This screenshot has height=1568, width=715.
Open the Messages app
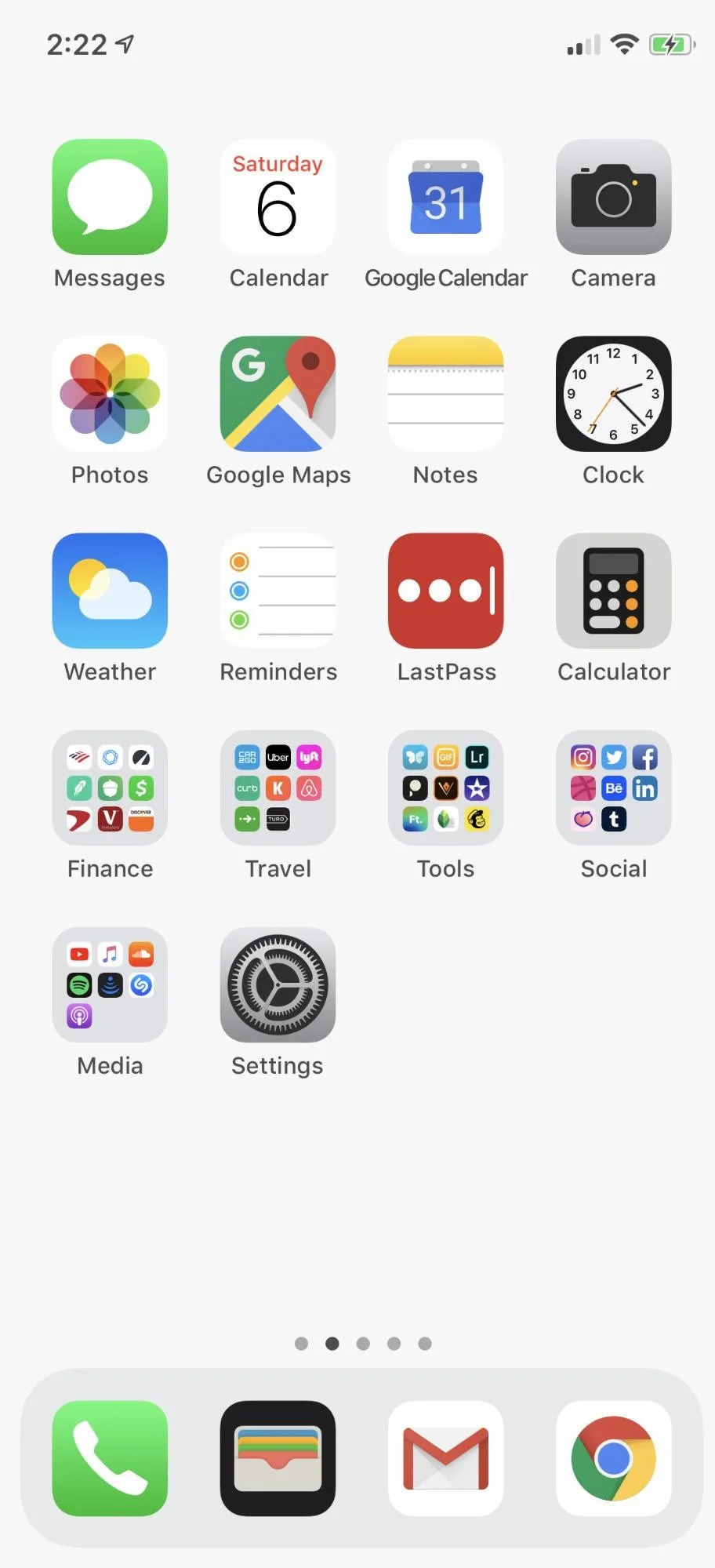tap(110, 197)
